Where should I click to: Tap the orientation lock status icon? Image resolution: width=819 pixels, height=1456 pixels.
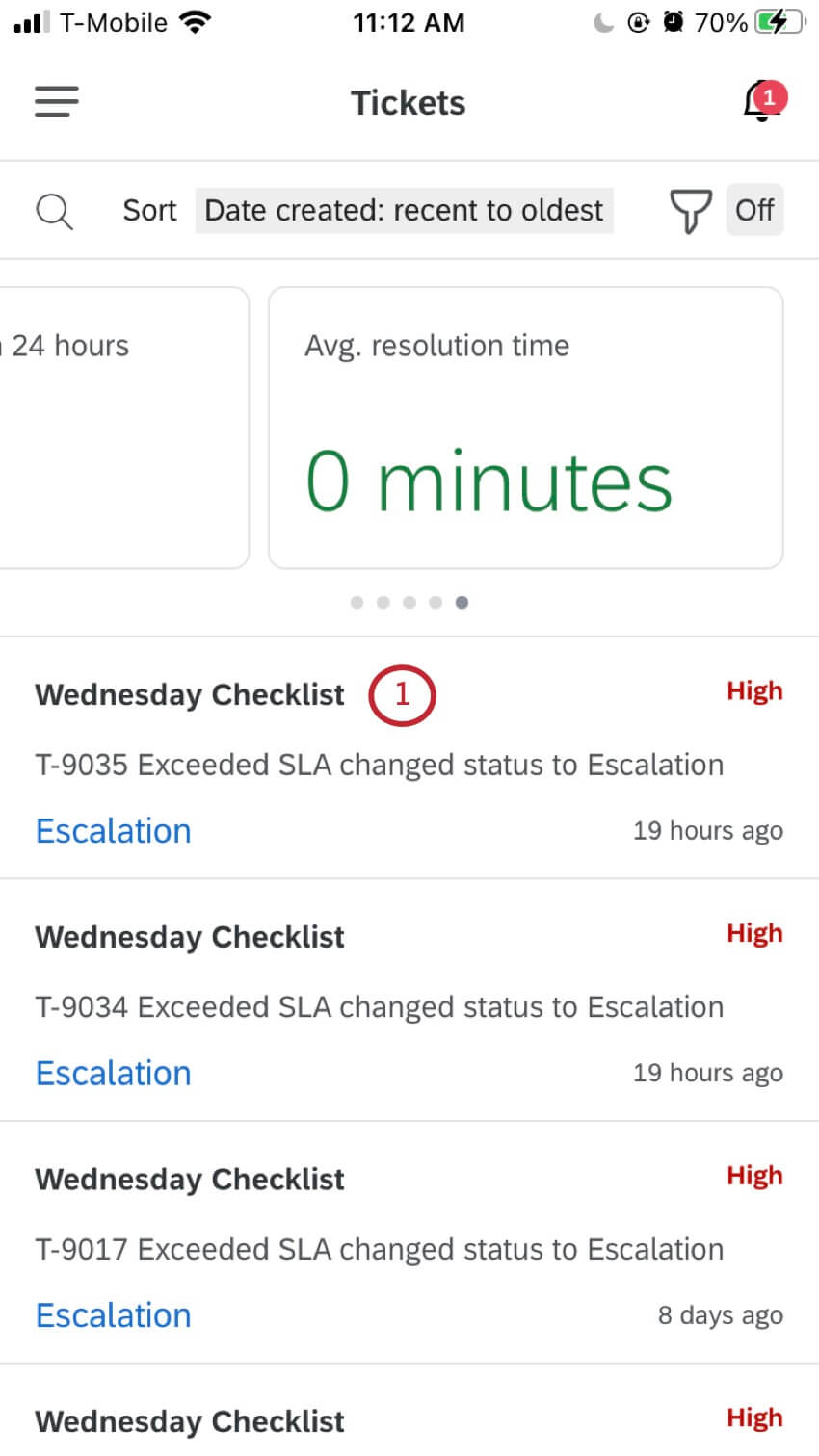pyautogui.click(x=638, y=21)
